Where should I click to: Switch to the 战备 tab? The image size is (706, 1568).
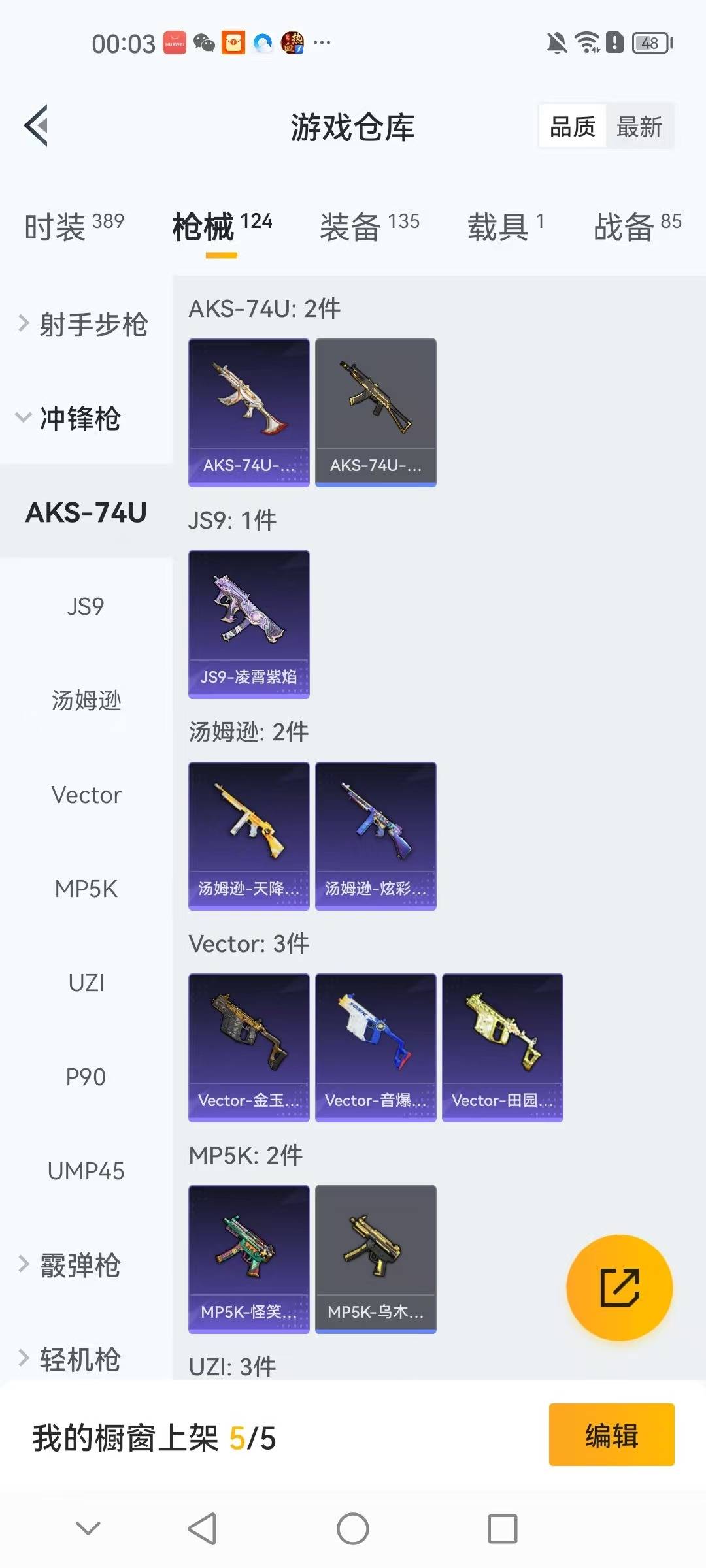pyautogui.click(x=637, y=227)
